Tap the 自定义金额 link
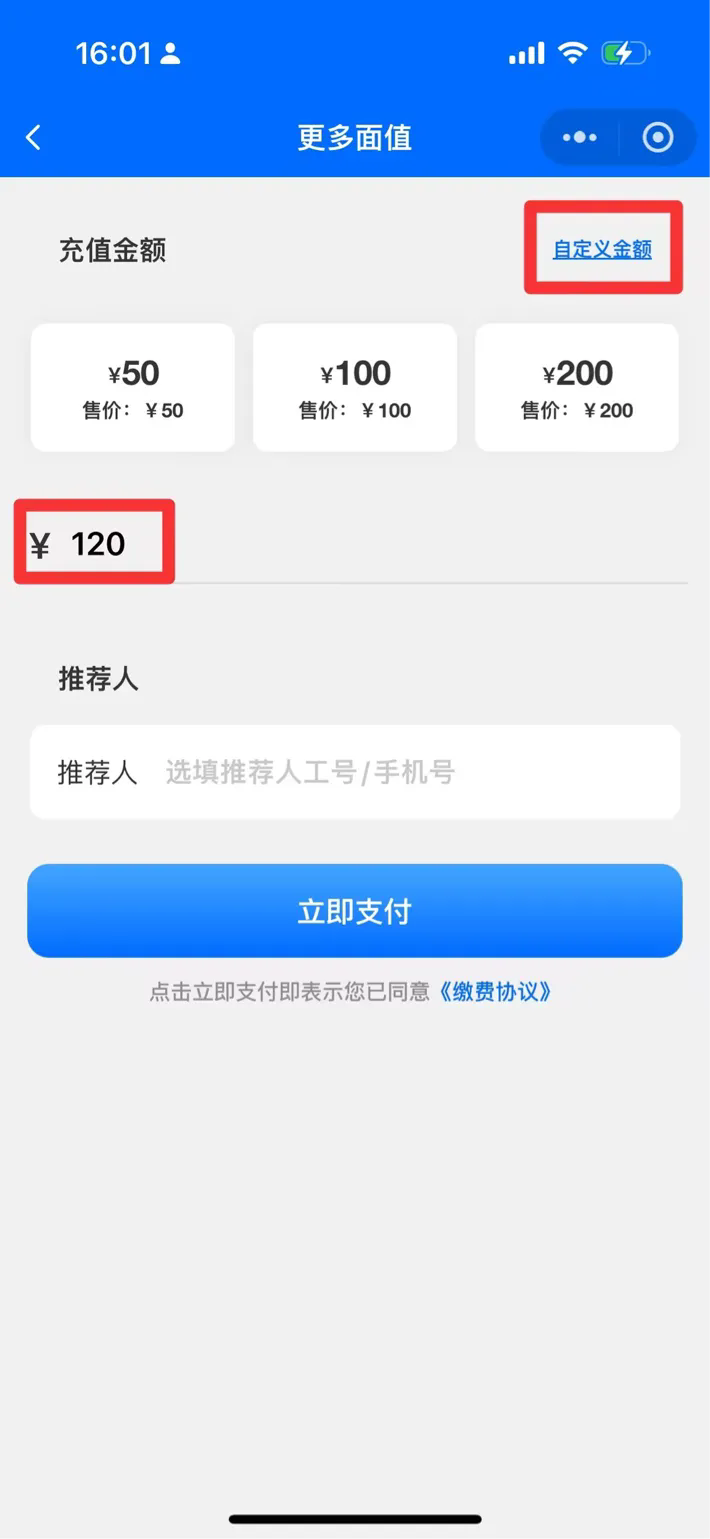The width and height of the screenshot is (710, 1539). click(602, 249)
